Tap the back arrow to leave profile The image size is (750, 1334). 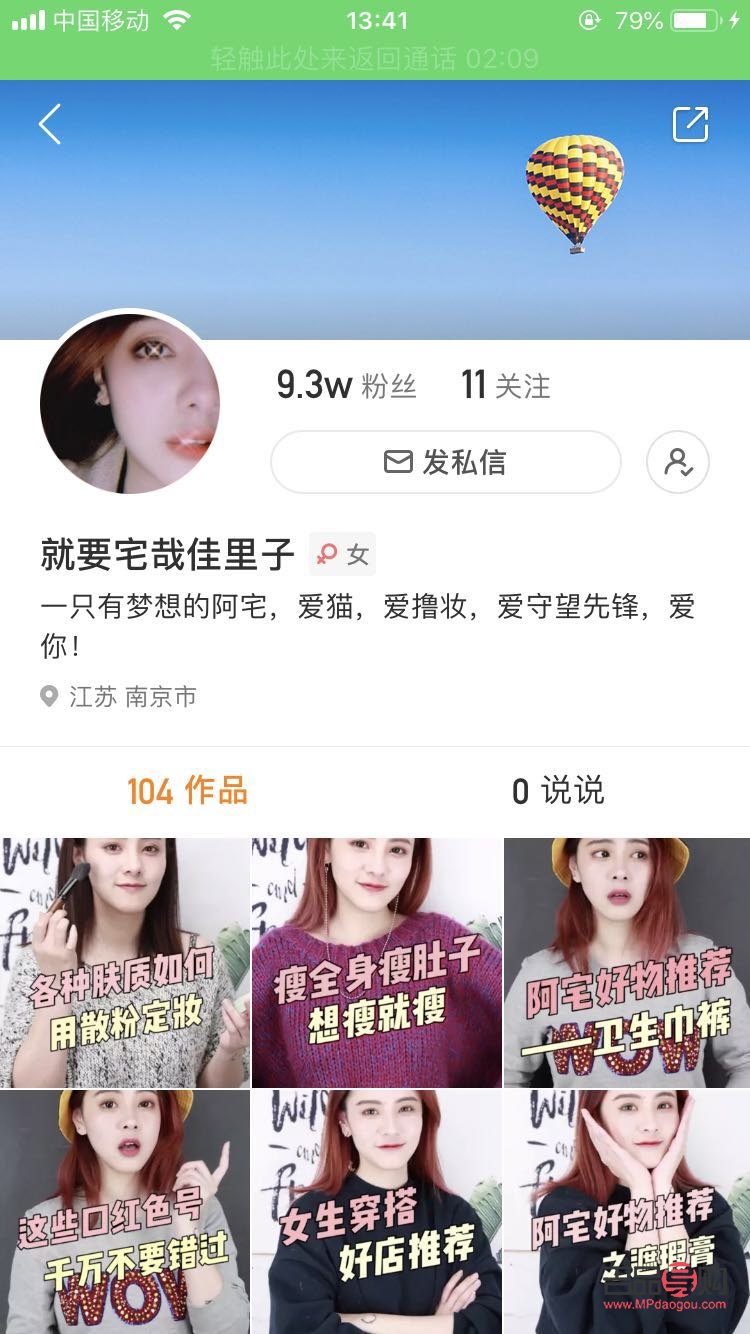tap(47, 123)
